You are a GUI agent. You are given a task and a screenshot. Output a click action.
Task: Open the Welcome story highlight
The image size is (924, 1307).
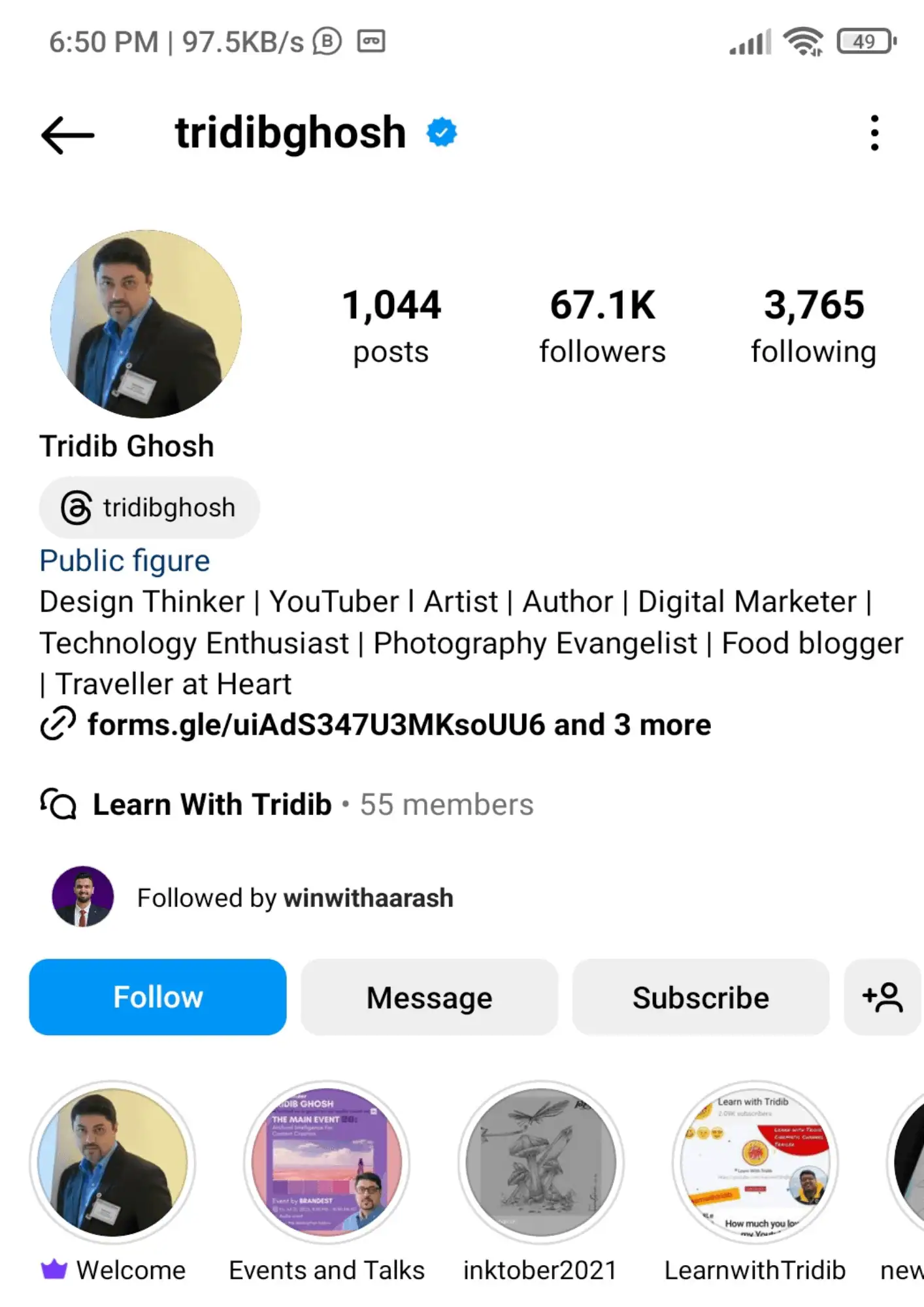[112, 1163]
